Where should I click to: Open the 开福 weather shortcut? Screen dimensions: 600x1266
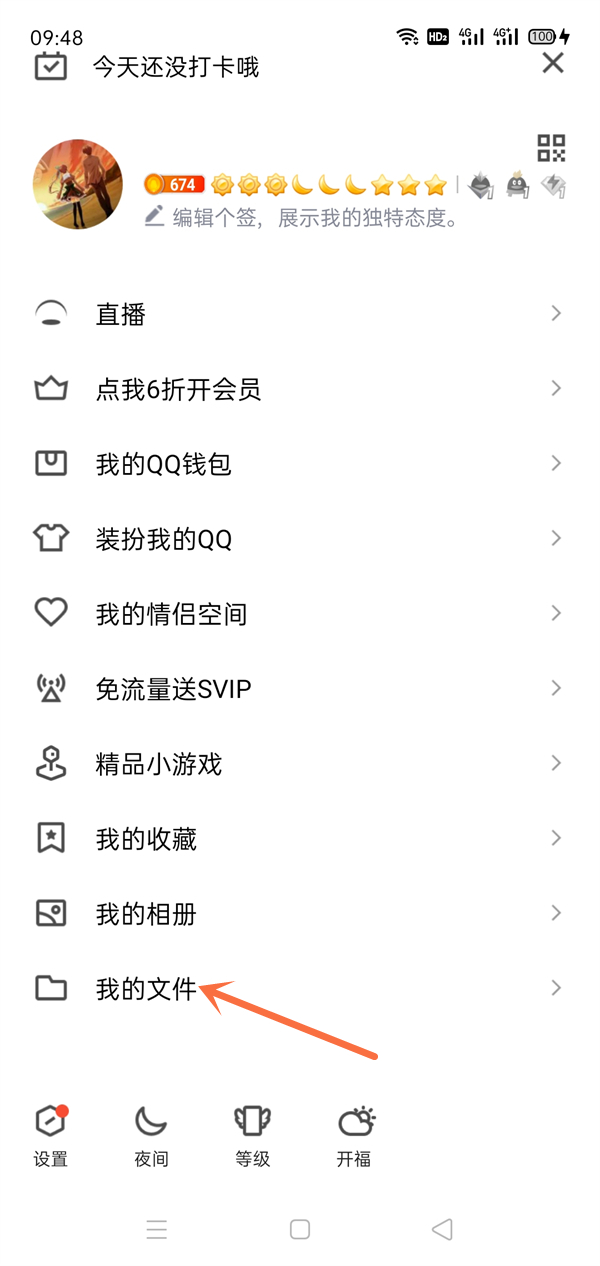pos(354,1135)
